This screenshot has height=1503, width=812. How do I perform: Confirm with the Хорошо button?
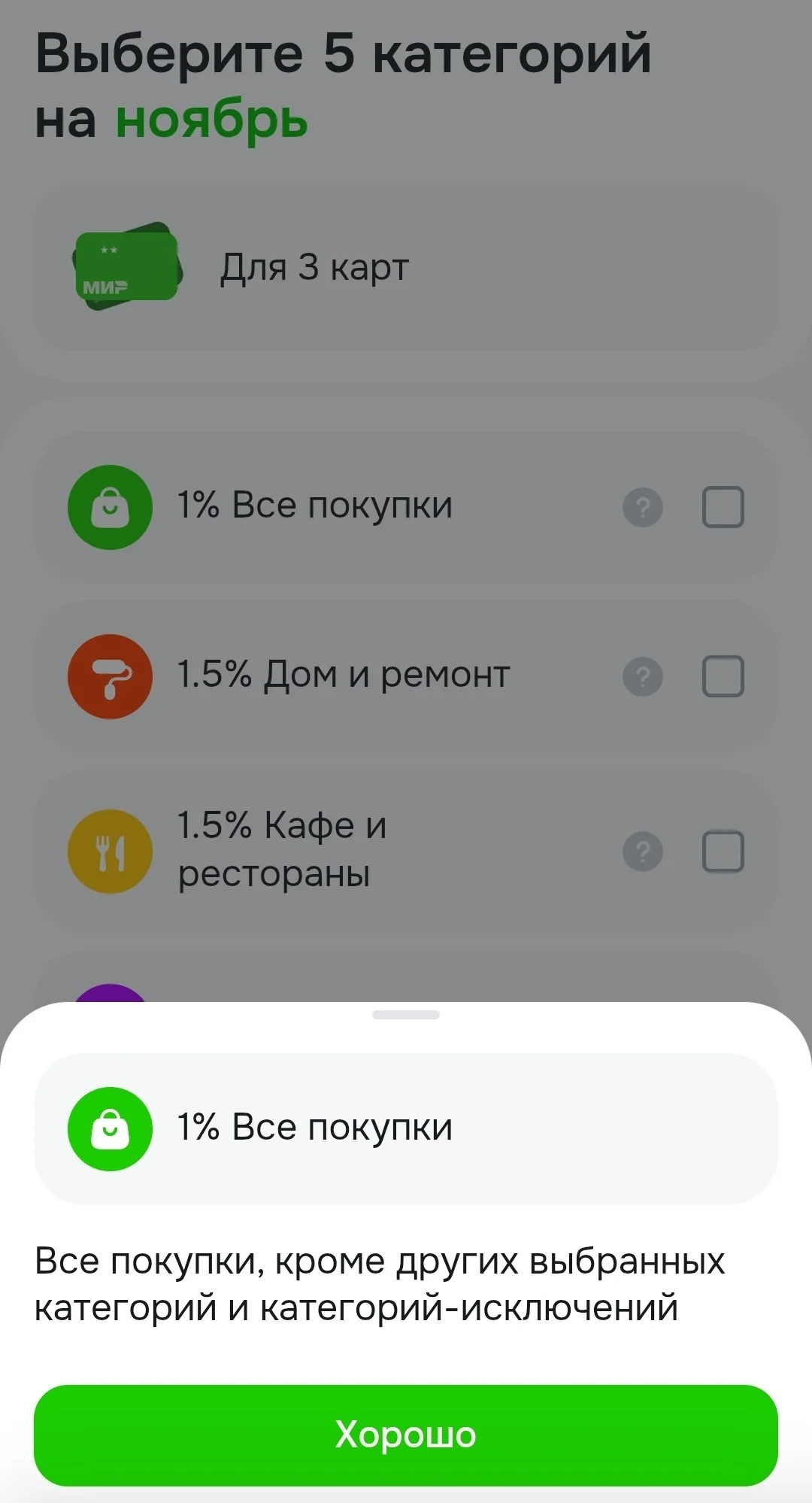pos(406,1435)
